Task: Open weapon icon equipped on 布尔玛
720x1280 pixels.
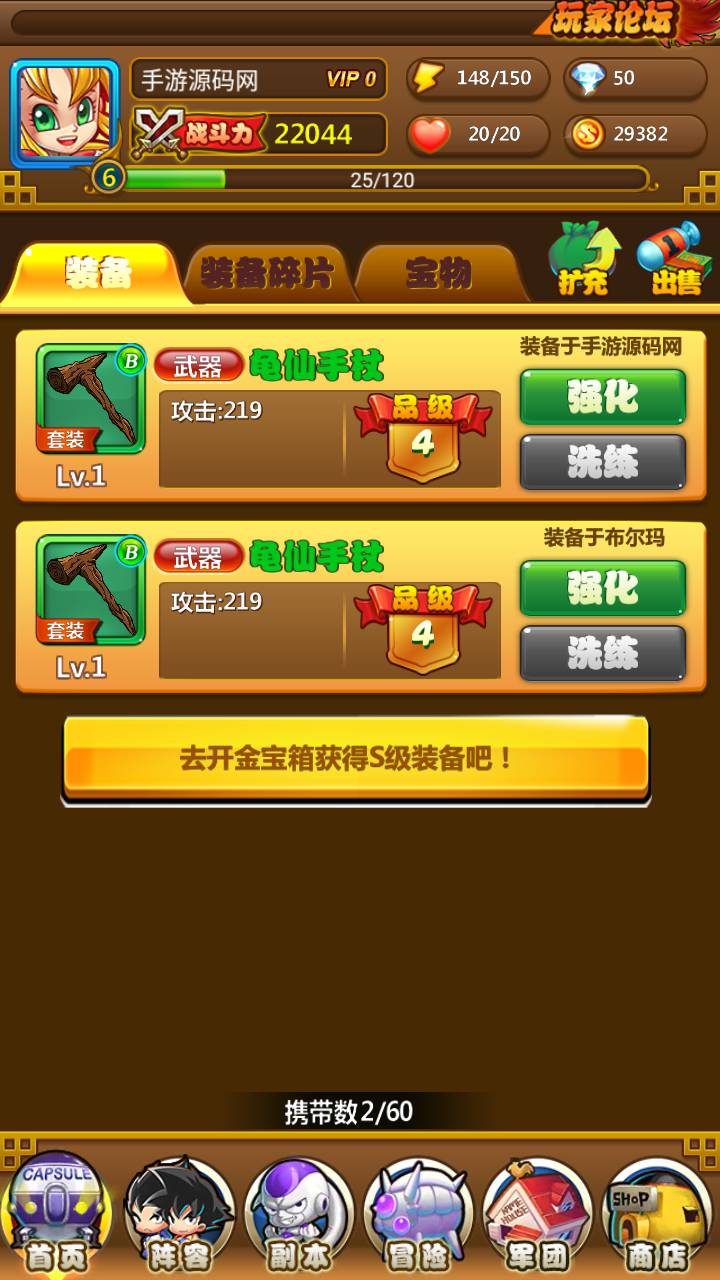Action: tap(90, 591)
